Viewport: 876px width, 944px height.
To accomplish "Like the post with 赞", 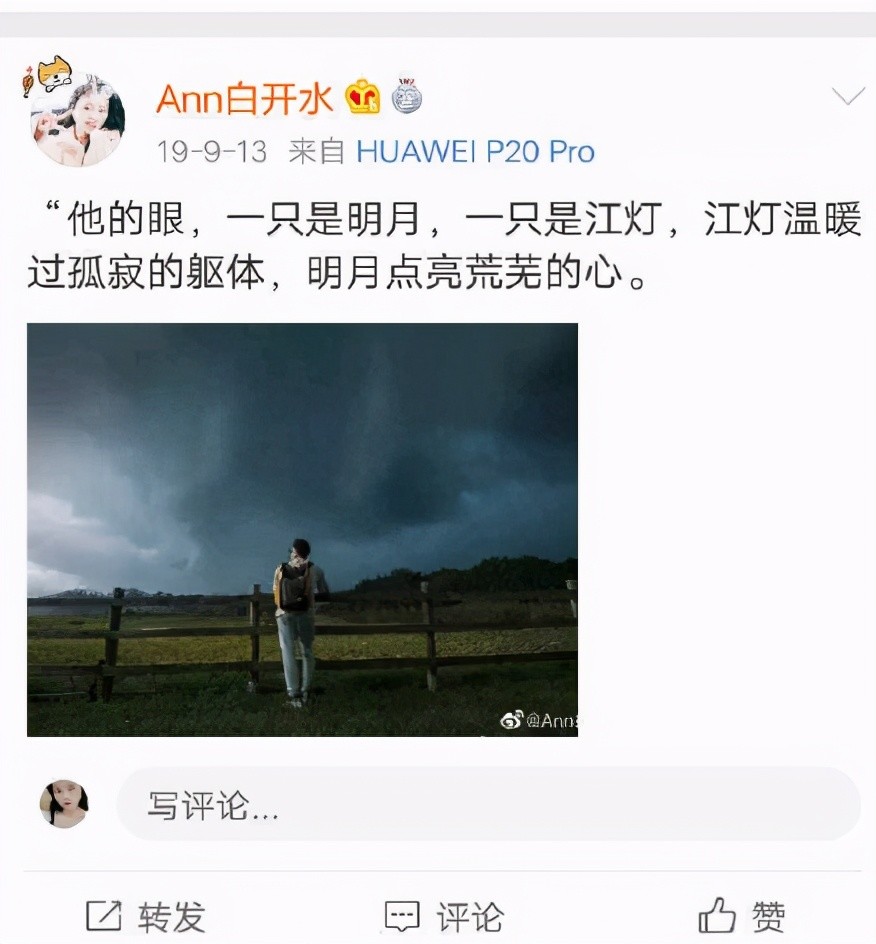I will (x=741, y=915).
